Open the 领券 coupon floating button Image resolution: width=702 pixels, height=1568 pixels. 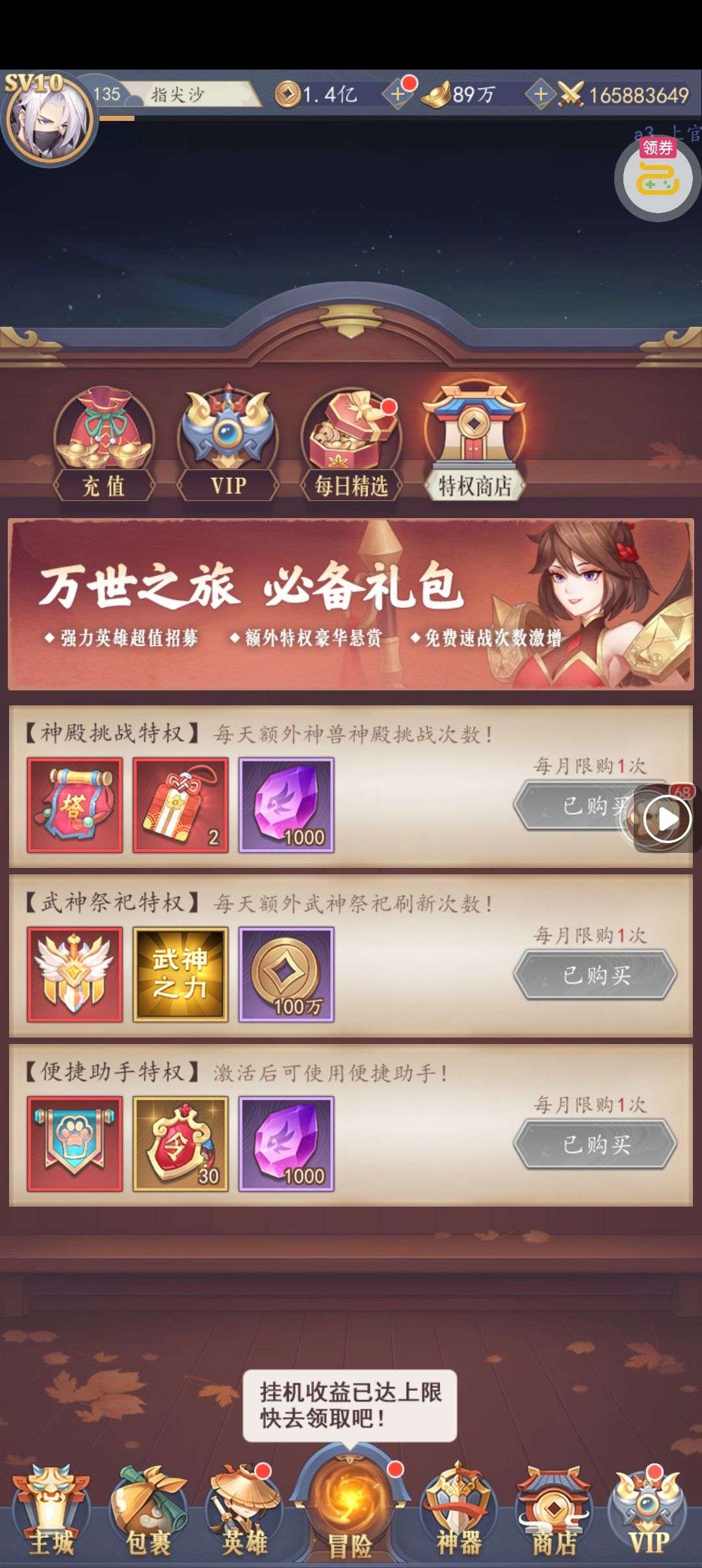[x=658, y=177]
